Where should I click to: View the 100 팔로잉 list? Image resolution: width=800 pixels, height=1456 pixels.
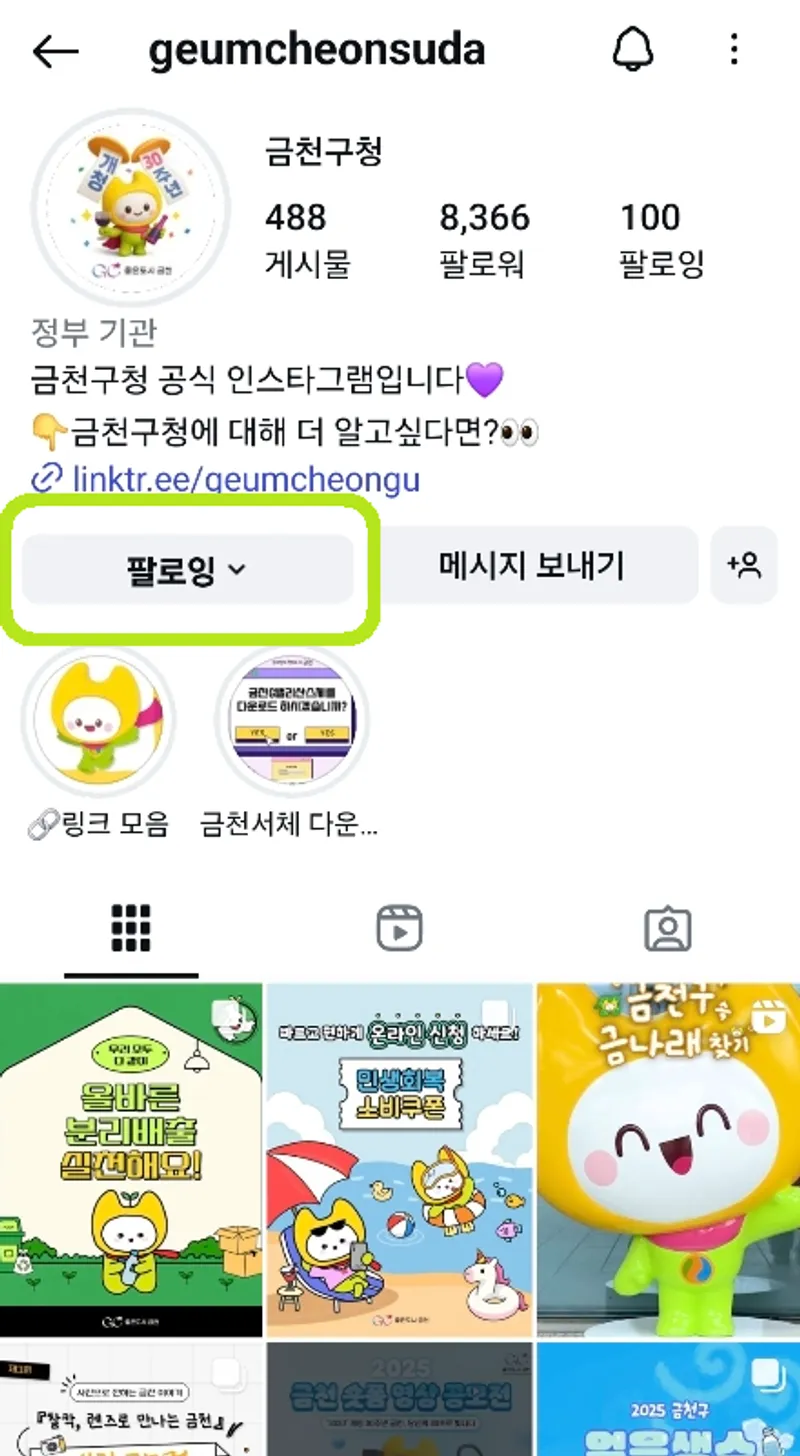tap(661, 239)
